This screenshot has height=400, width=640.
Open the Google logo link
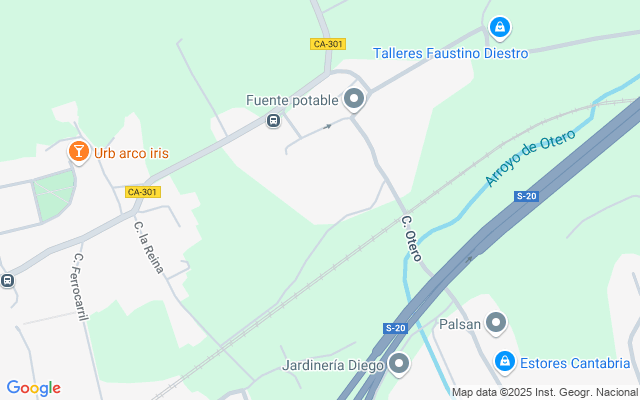34,388
